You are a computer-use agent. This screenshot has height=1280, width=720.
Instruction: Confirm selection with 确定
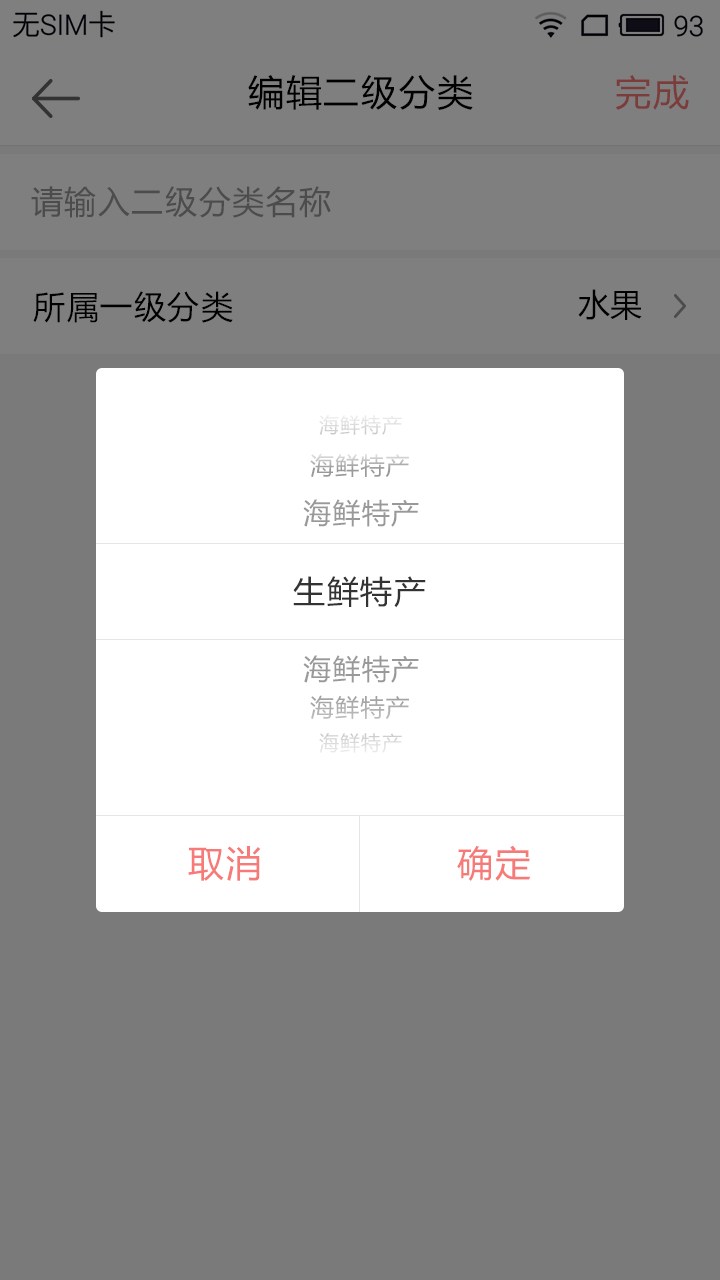click(492, 863)
